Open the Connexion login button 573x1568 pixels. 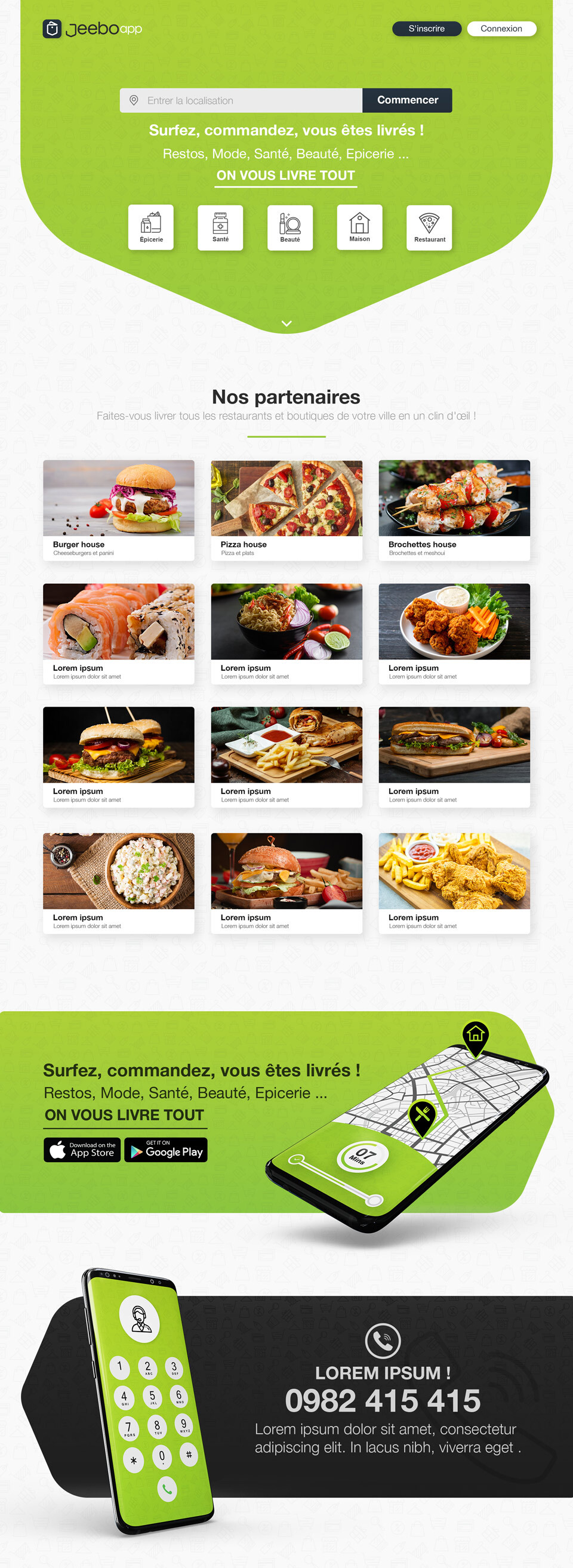tap(501, 29)
